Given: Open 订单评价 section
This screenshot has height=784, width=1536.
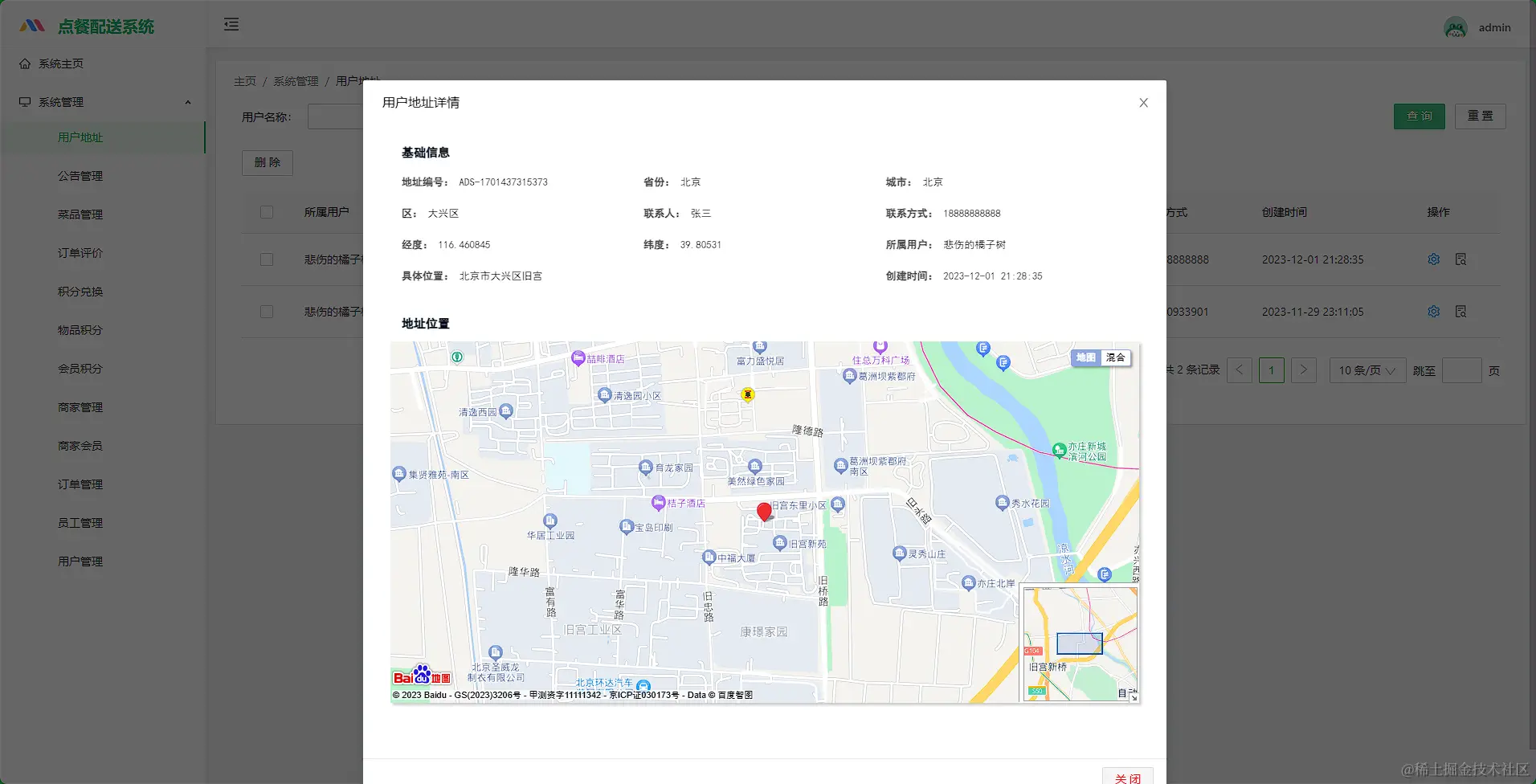Looking at the screenshot, I should click(x=80, y=253).
